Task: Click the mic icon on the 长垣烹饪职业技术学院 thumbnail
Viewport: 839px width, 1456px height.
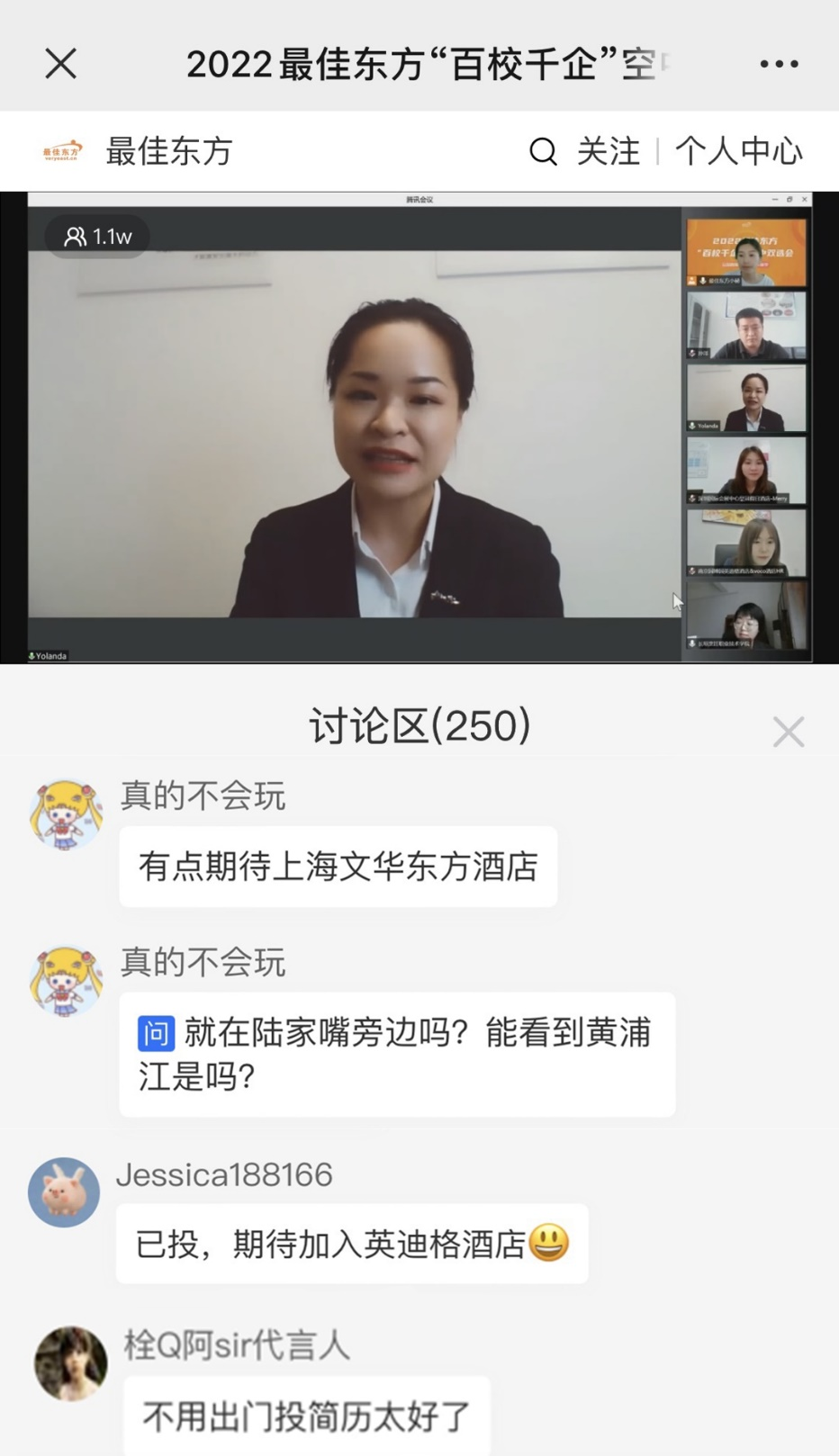Action: [691, 644]
